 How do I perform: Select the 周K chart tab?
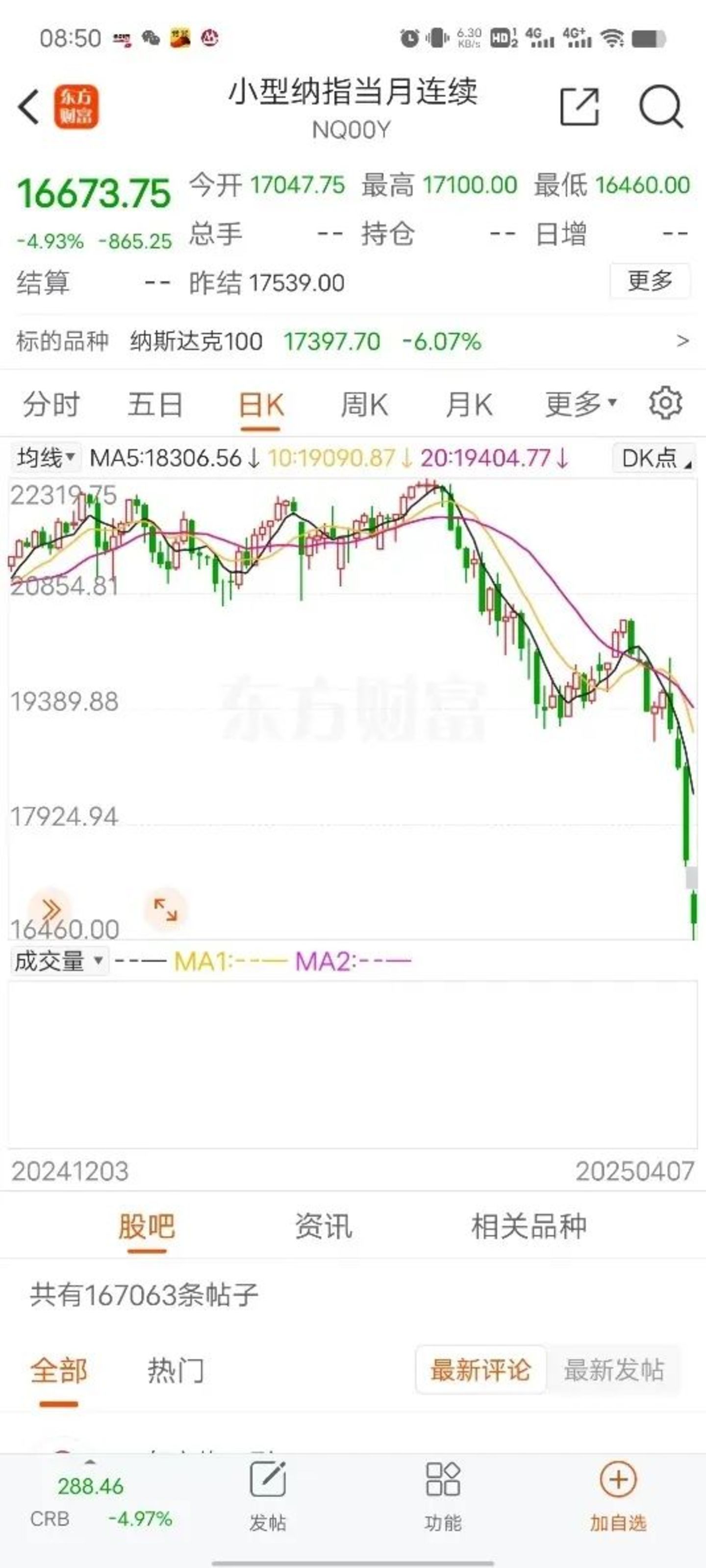(364, 405)
